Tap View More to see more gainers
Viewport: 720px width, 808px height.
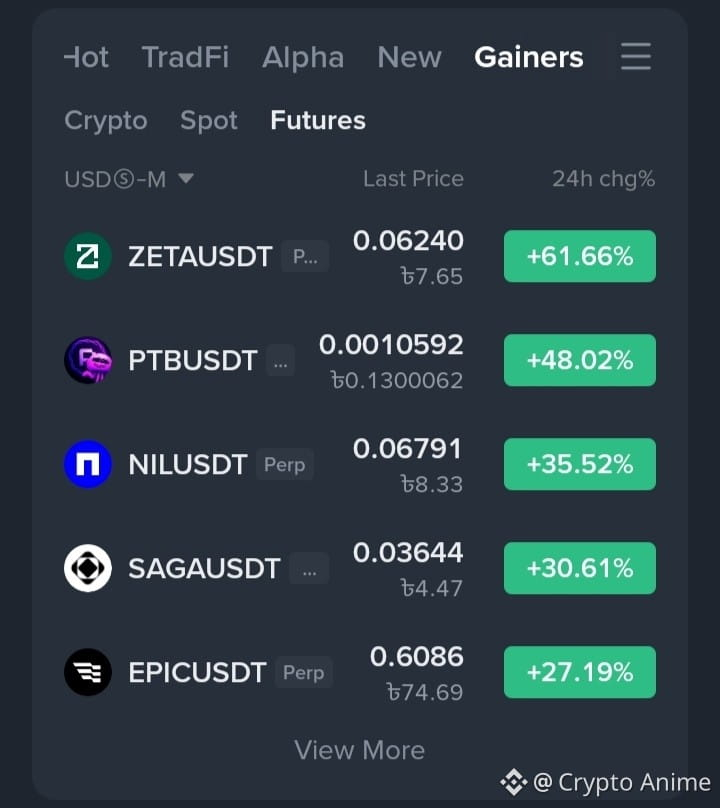[360, 750]
